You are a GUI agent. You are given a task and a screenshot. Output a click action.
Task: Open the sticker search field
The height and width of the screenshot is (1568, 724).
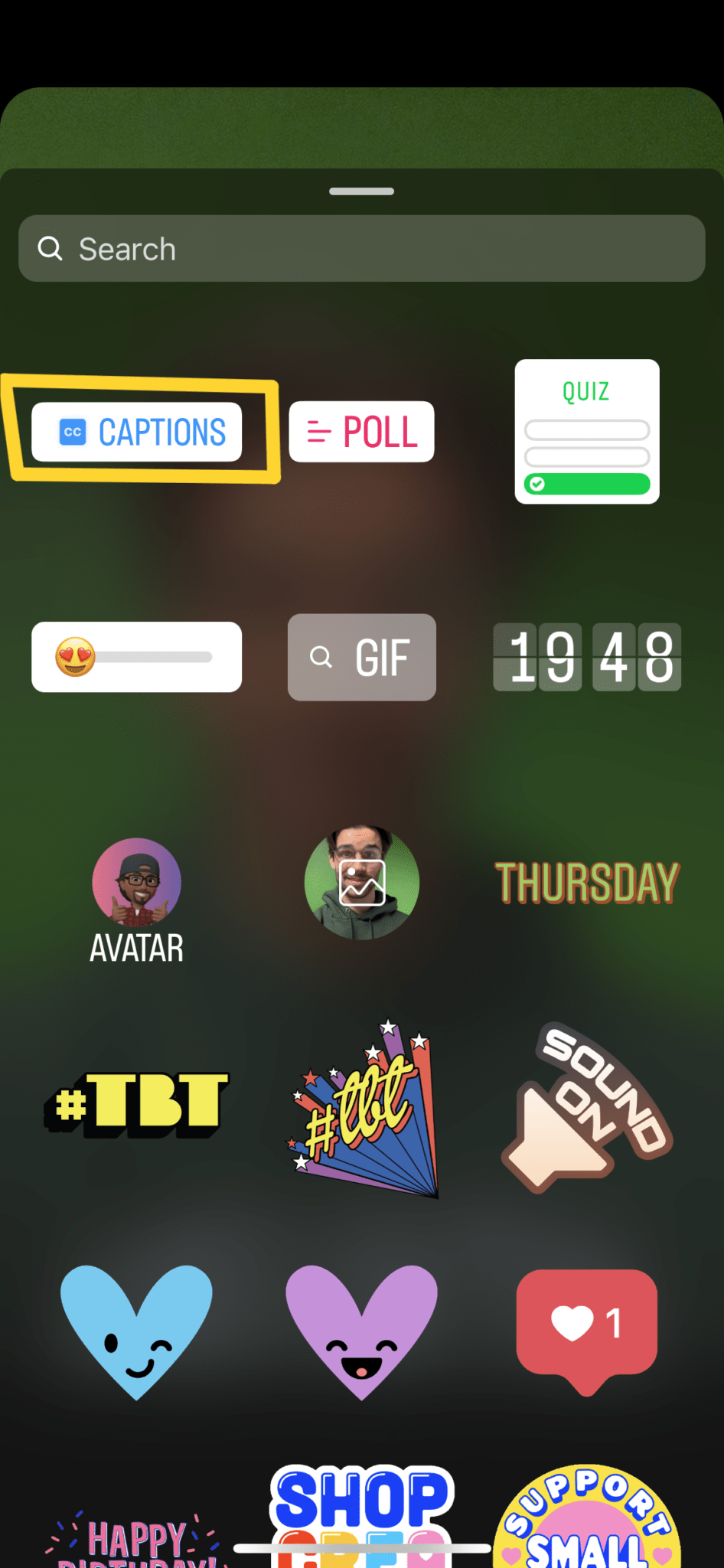point(361,248)
